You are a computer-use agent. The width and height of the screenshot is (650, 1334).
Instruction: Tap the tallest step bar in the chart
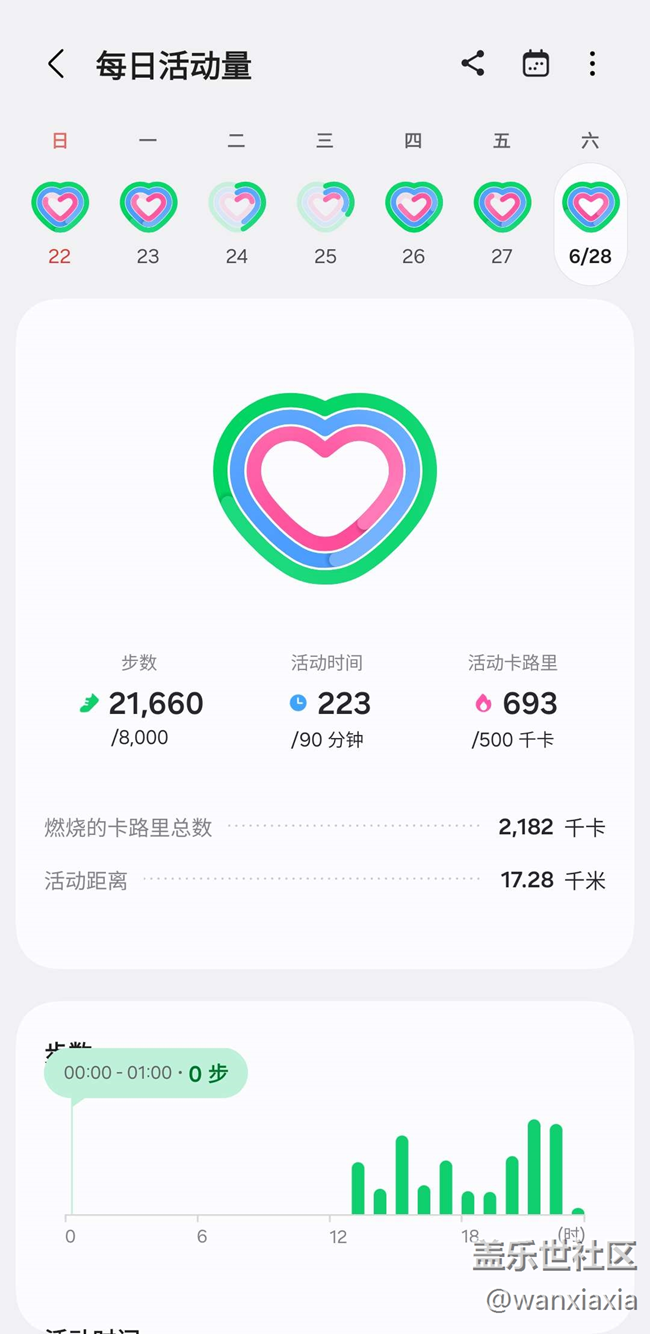point(534,1167)
